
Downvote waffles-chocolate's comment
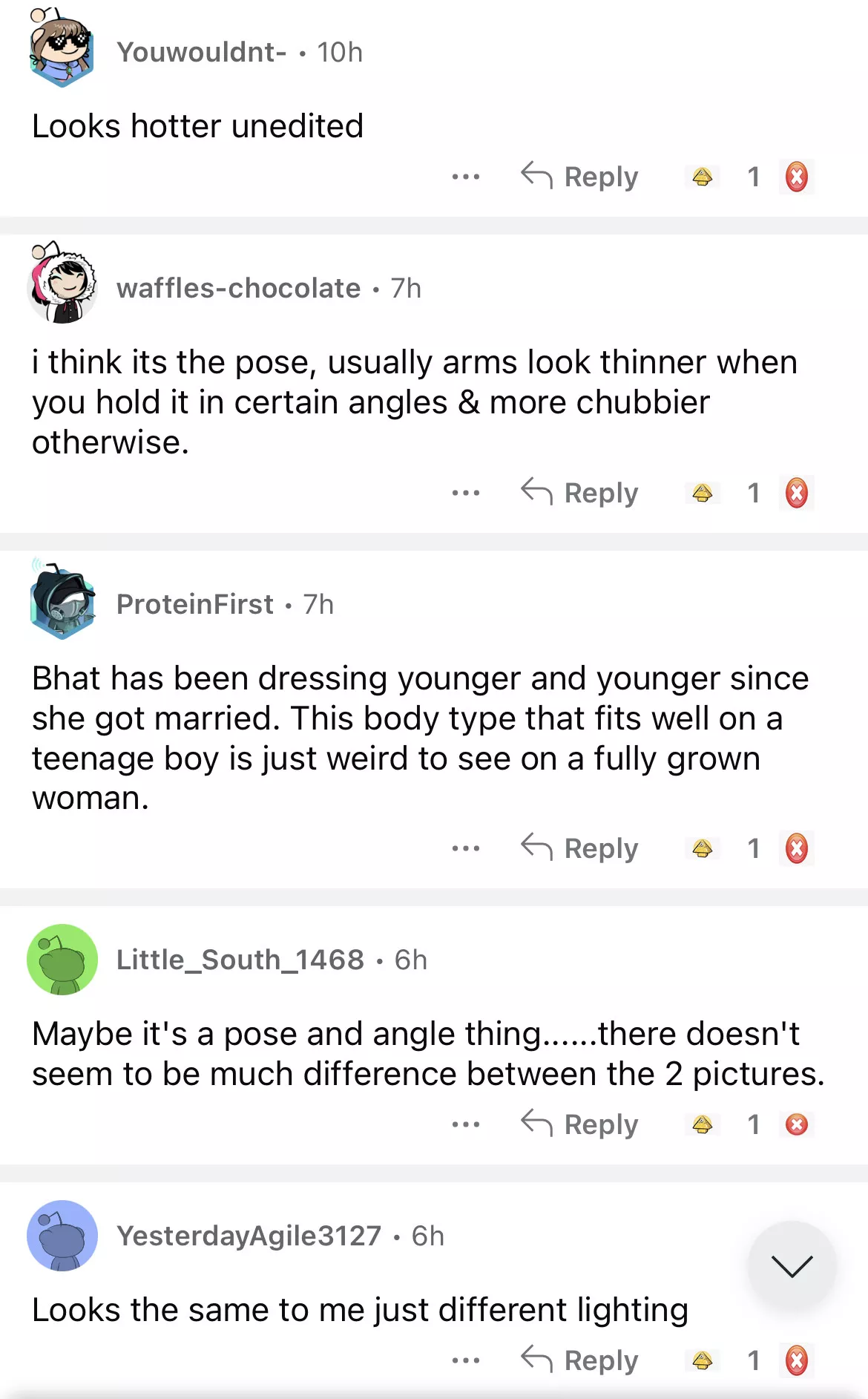(797, 493)
